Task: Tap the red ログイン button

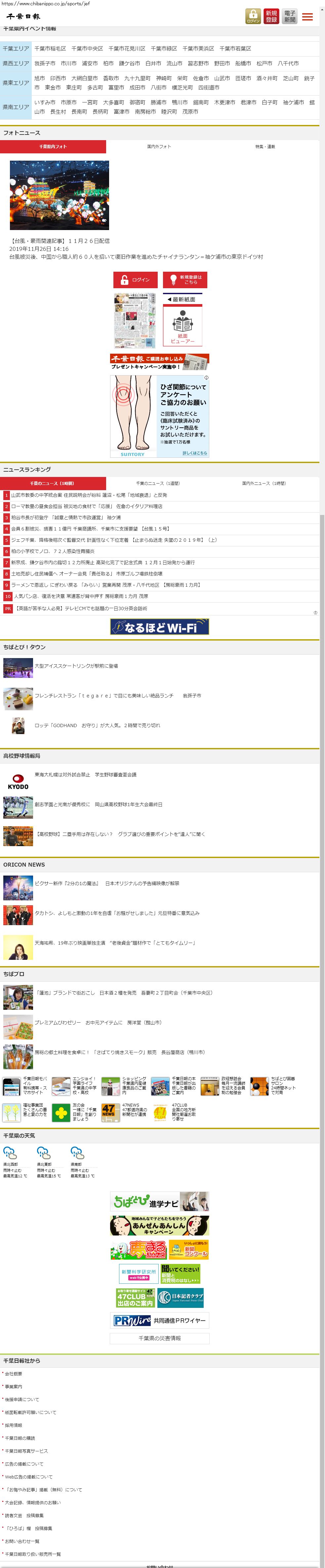Action: [135, 280]
